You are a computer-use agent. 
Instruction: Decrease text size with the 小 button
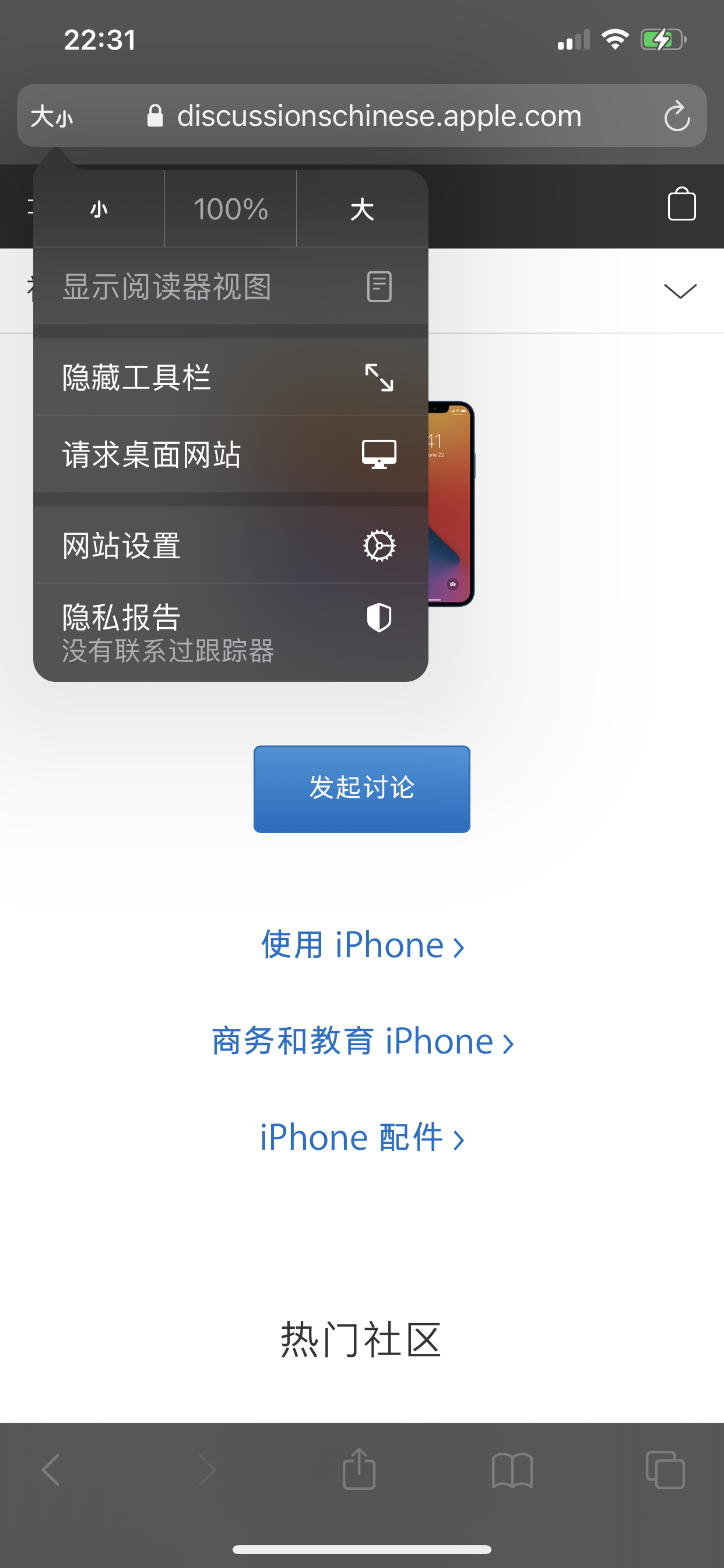pos(99,209)
